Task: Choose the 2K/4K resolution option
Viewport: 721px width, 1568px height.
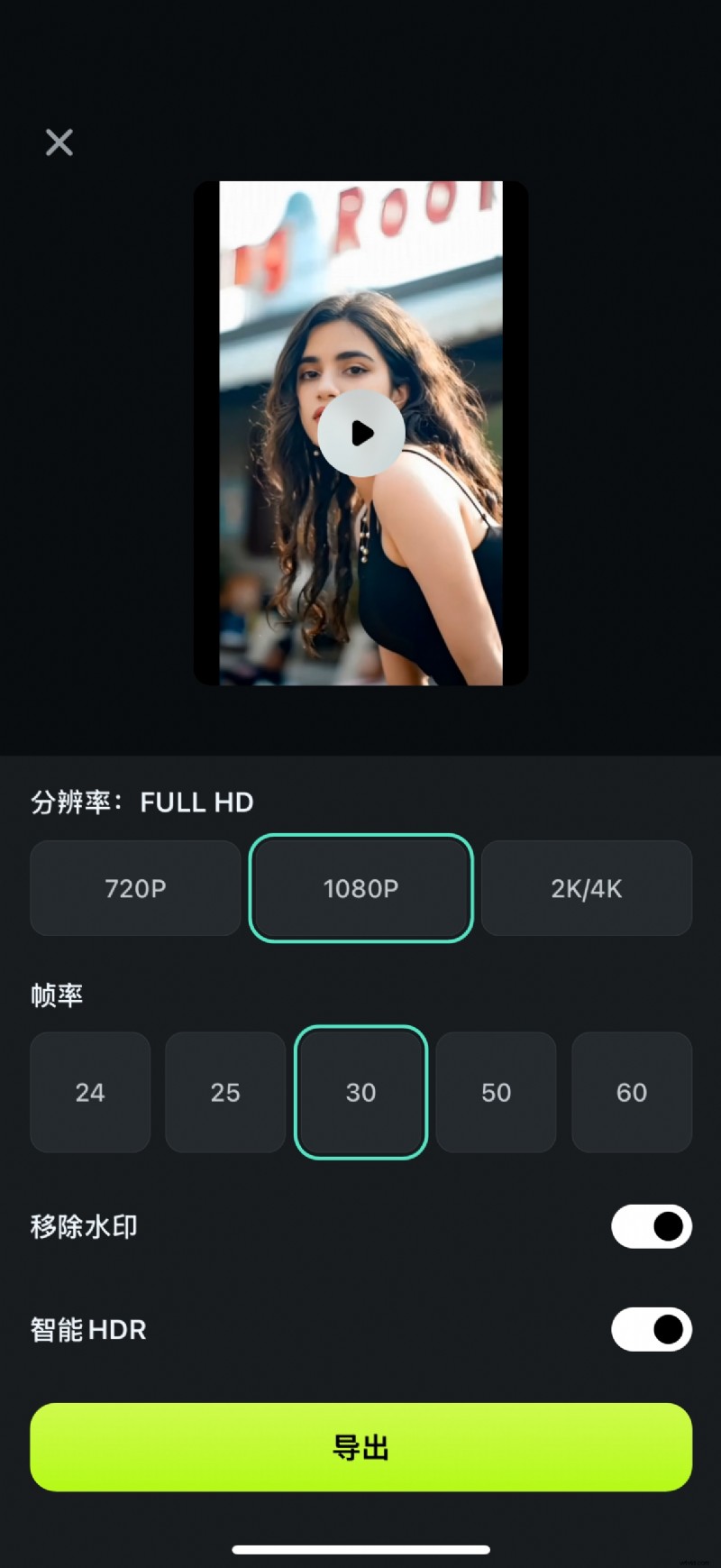Action: tap(587, 888)
